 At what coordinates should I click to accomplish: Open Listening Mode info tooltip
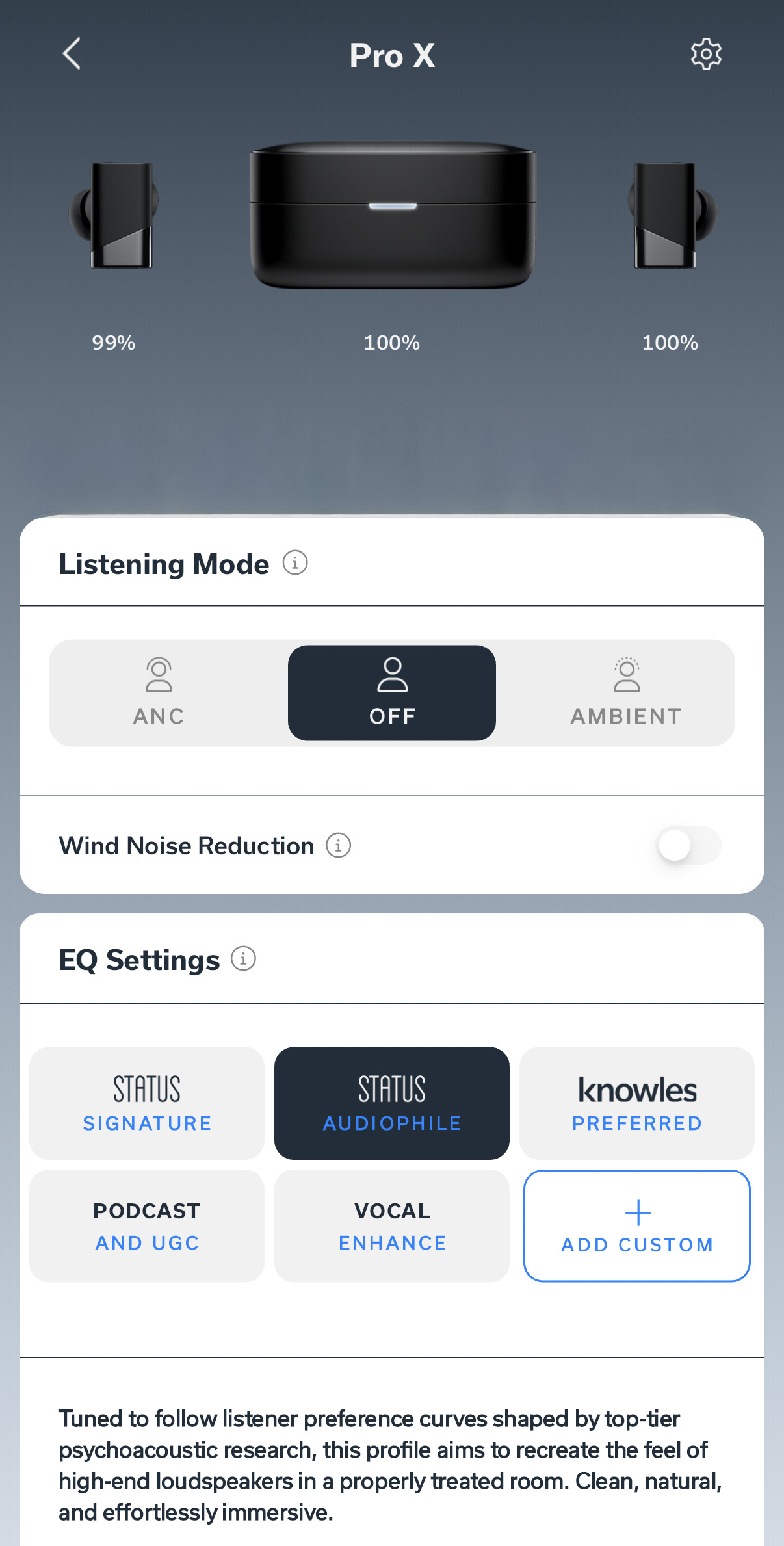coord(296,564)
